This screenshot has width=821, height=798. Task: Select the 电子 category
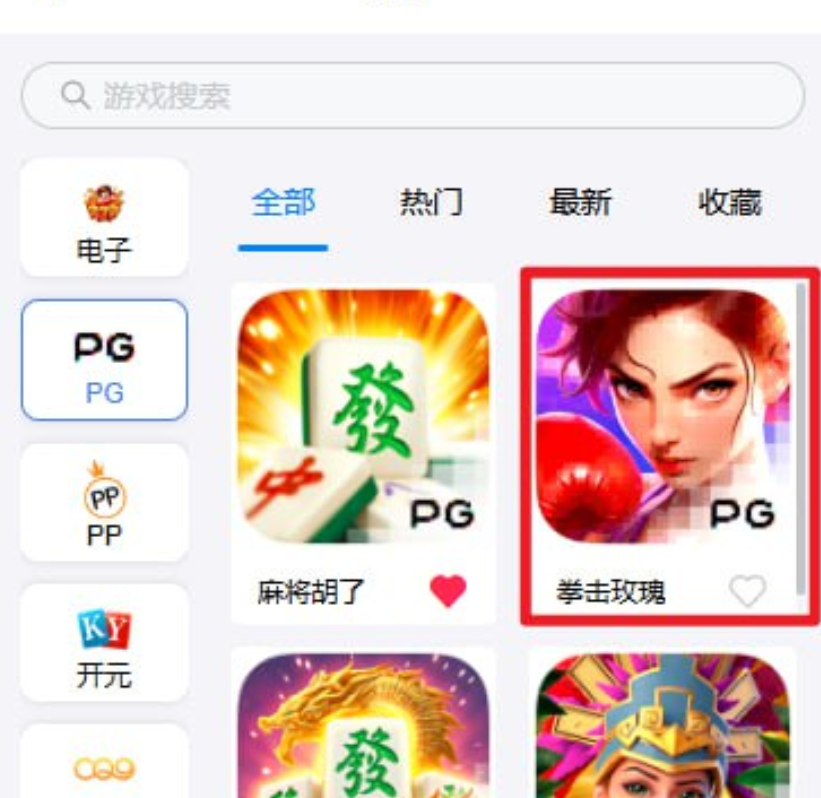[104, 219]
